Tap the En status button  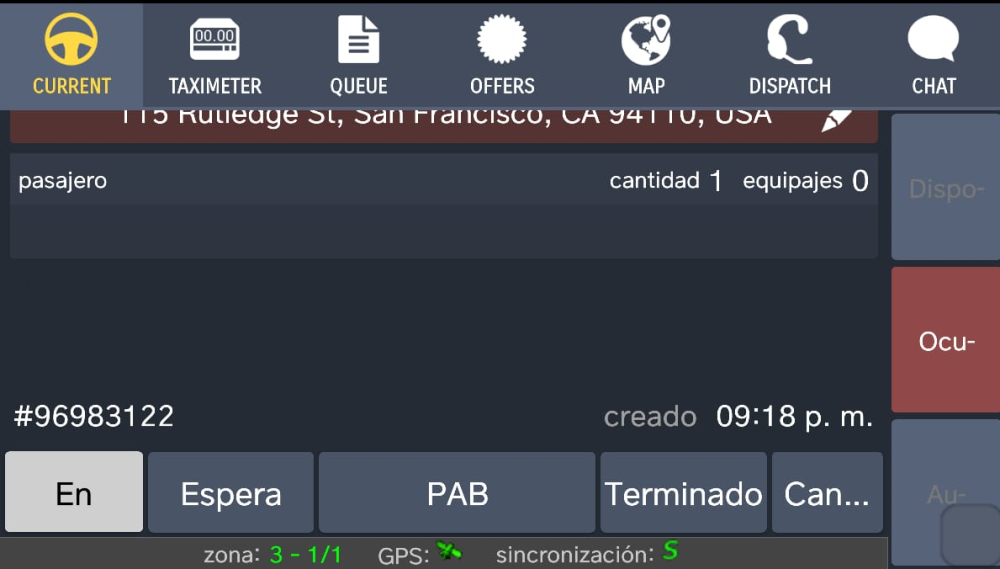point(74,493)
